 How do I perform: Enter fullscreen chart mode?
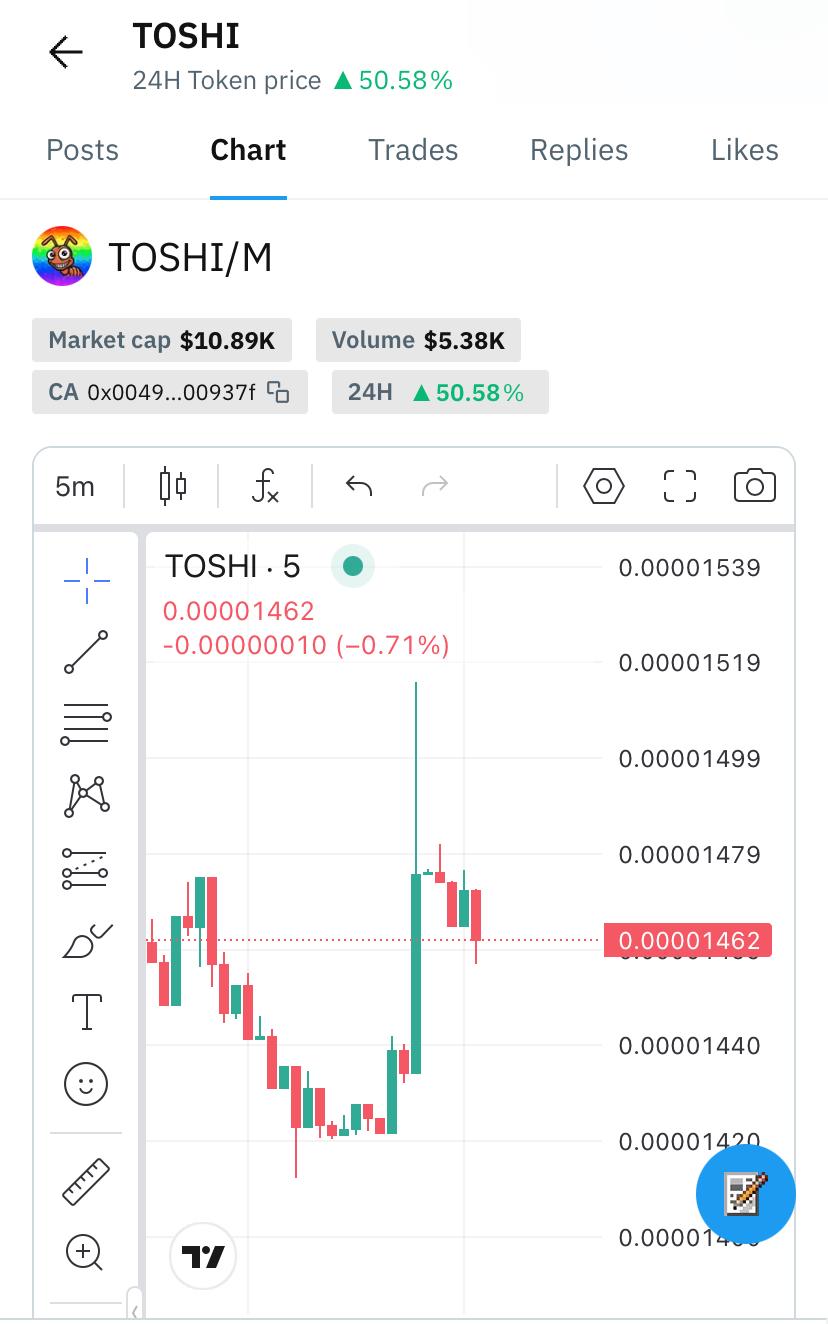tap(680, 487)
